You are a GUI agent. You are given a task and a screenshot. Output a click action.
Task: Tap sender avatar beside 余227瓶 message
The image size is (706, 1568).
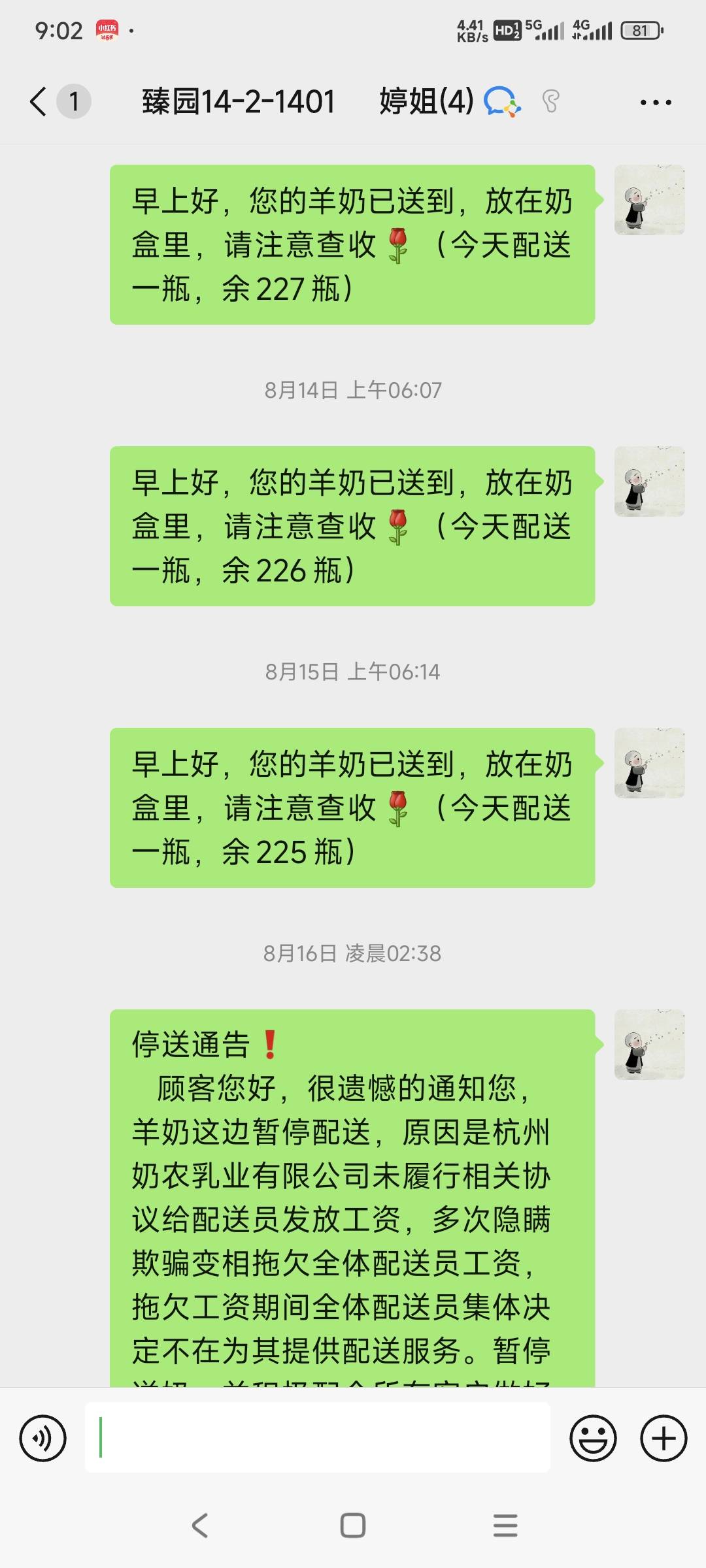click(649, 200)
